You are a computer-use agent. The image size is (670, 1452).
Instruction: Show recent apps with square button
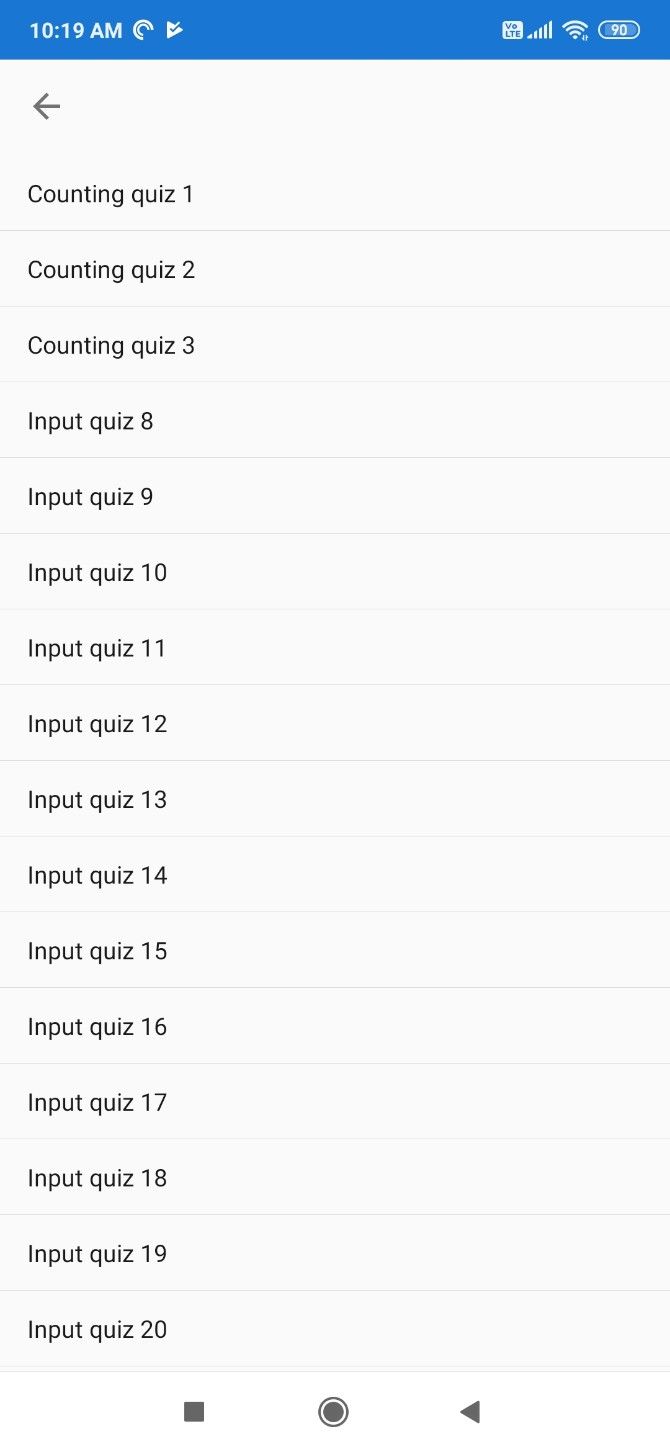194,1411
